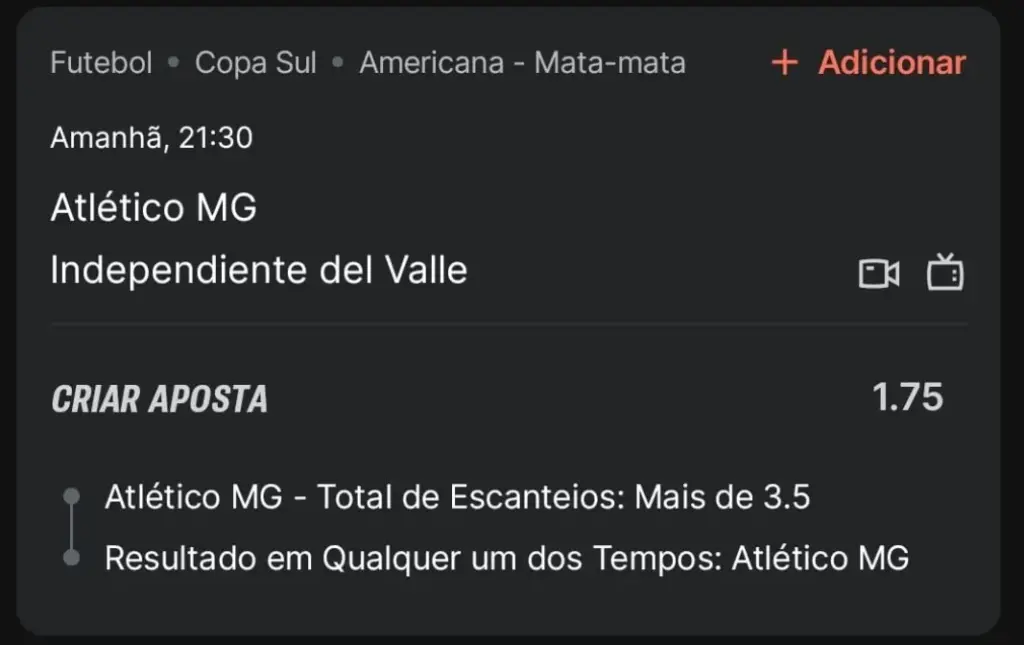Open the live video camera icon
This screenshot has width=1024, height=645.
(x=879, y=274)
